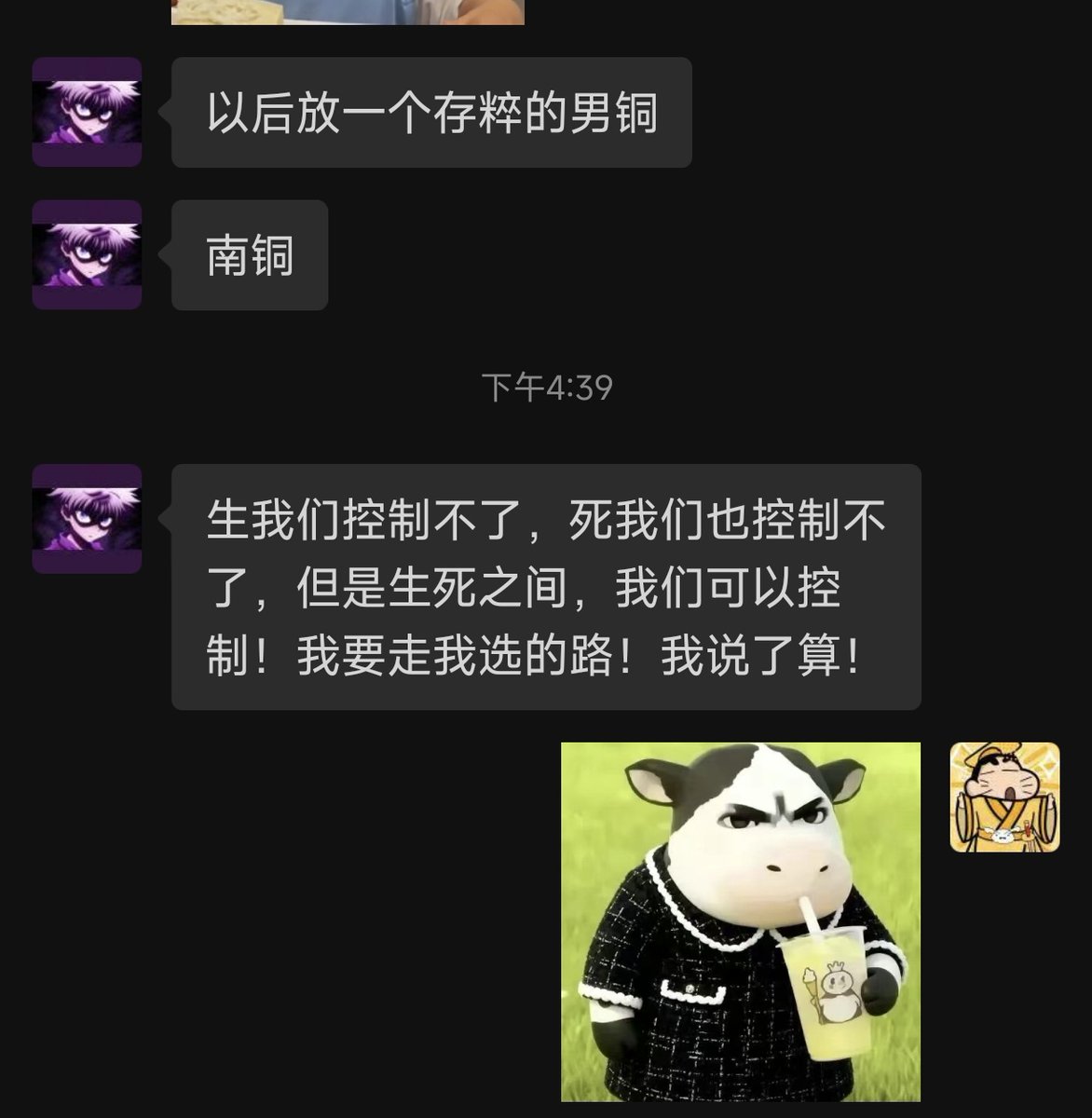The height and width of the screenshot is (1118, 1092).
Task: Open my own Shin-chan avatar profile
Action: (1004, 798)
